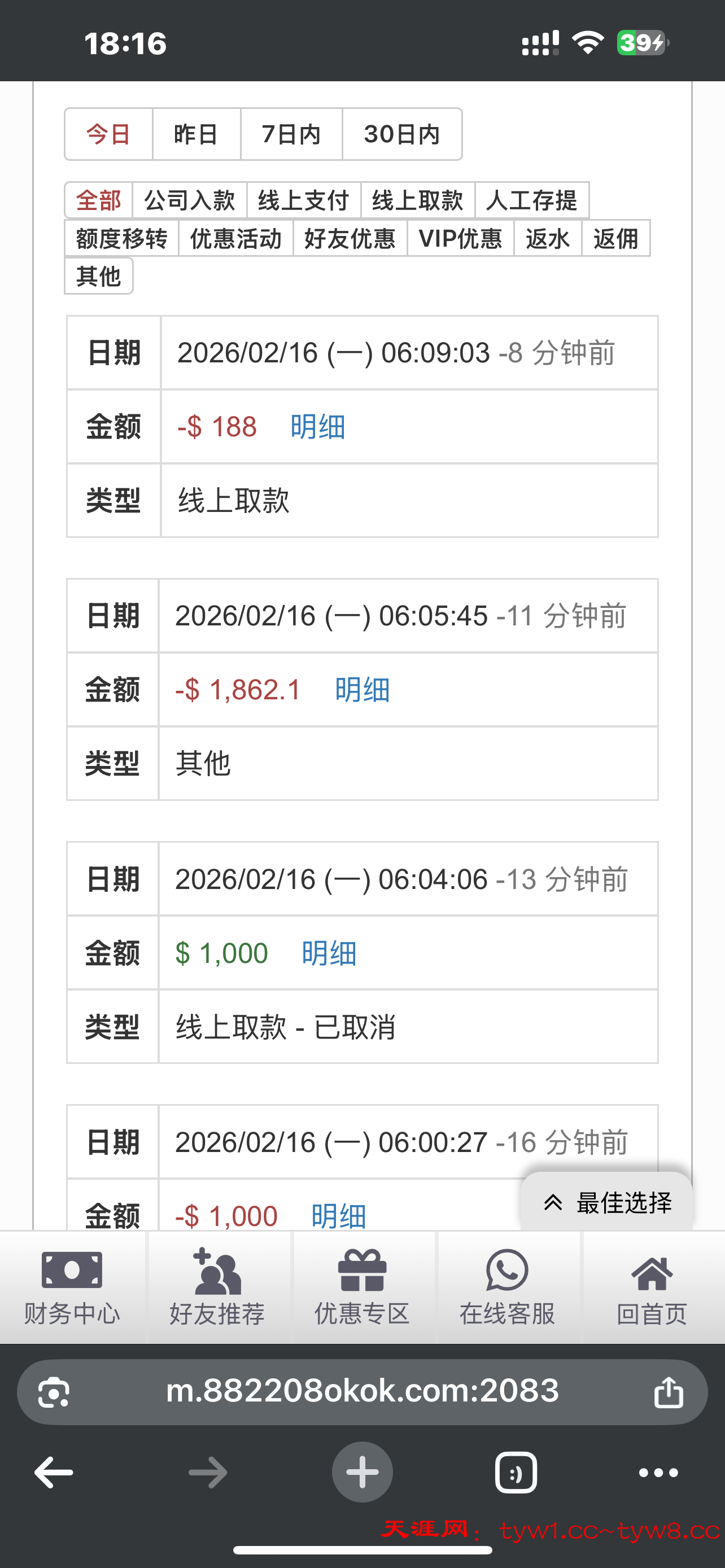Return to 回首页
This screenshot has width=725, height=1568.
tap(652, 1287)
